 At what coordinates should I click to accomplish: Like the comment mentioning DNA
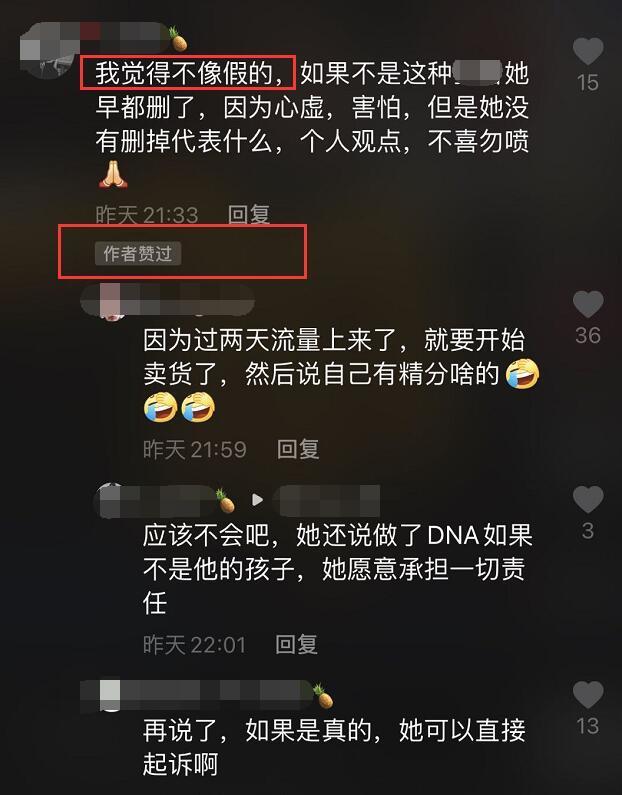[588, 499]
